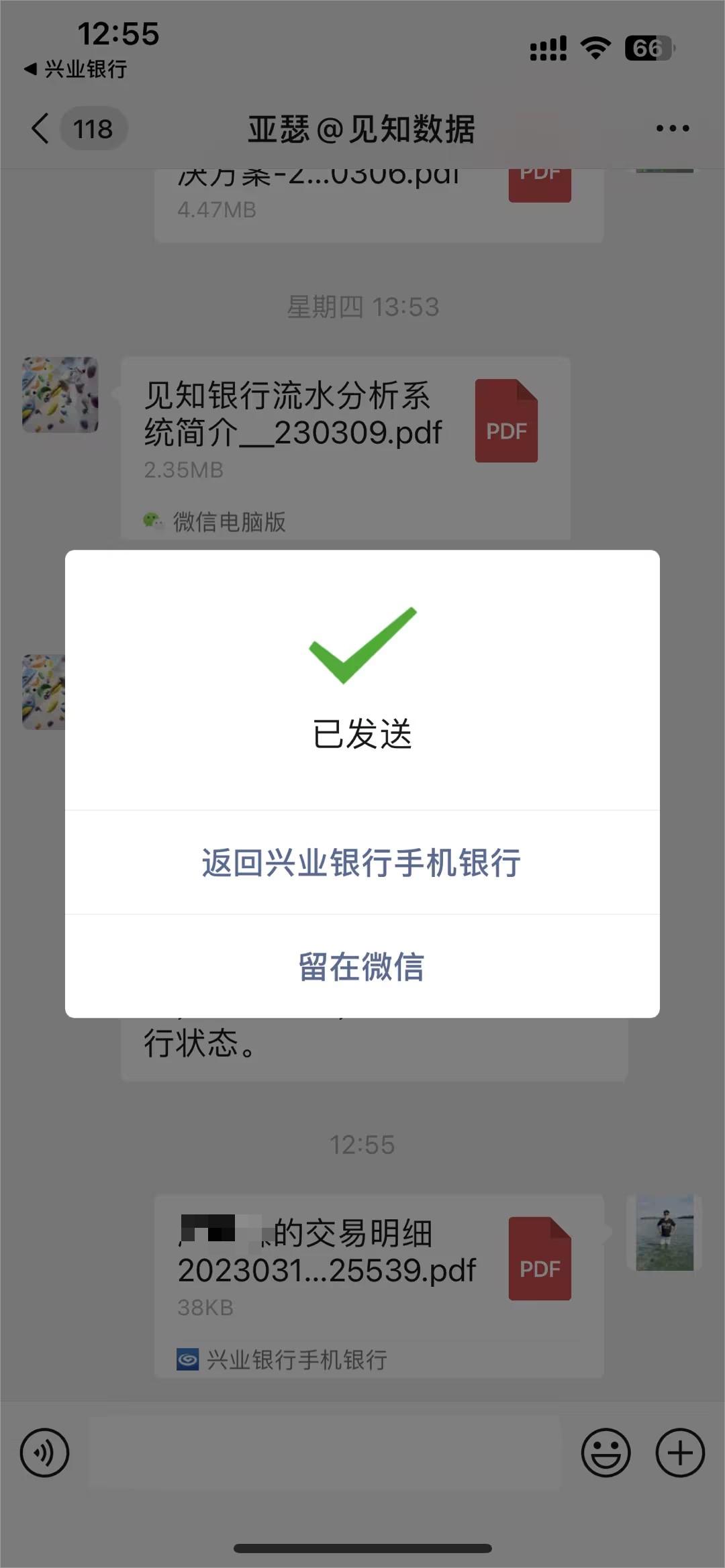This screenshot has height=1568, width=725.
Task: Open the plus attachment menu
Action: (x=679, y=1453)
